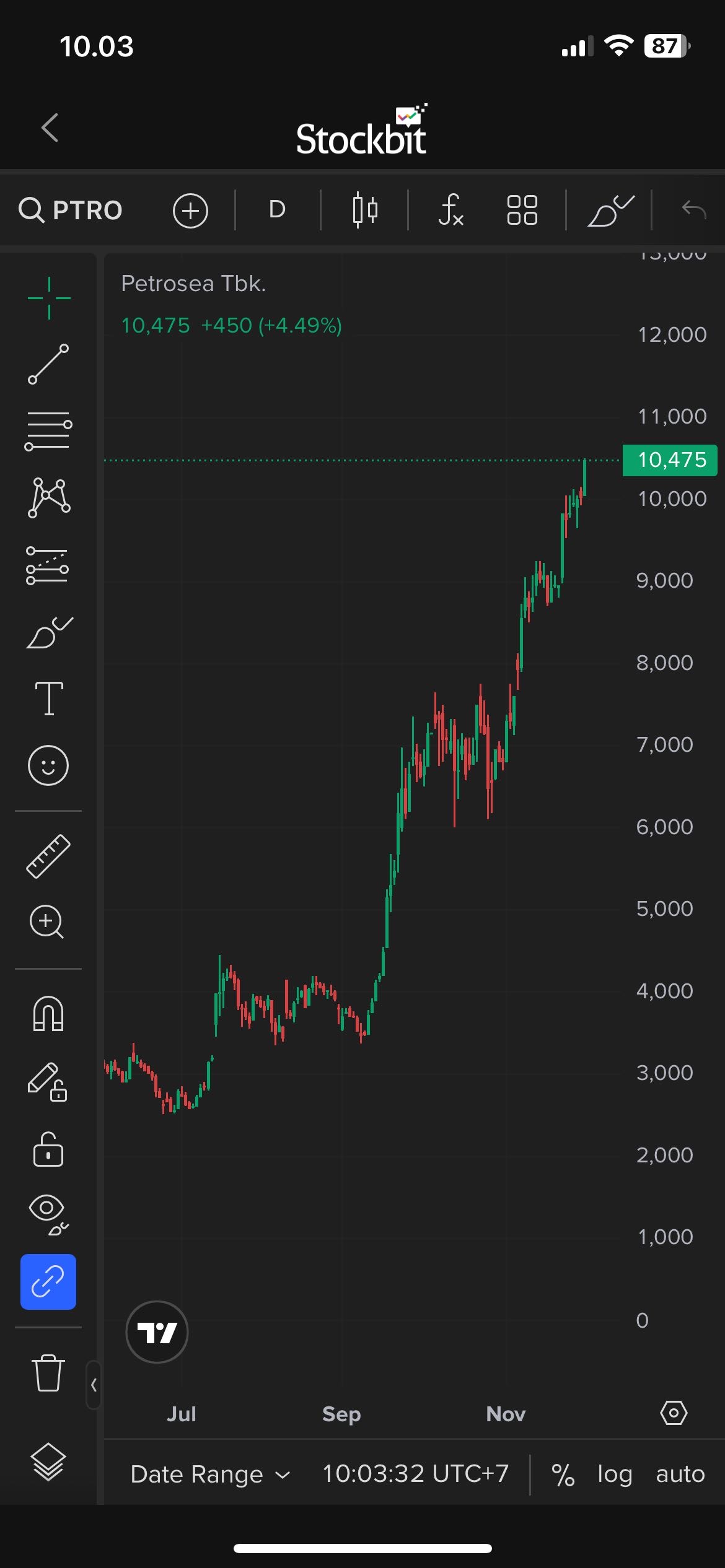Image resolution: width=725 pixels, height=1568 pixels.
Task: Lock all drawing tools
Action: (48, 1150)
